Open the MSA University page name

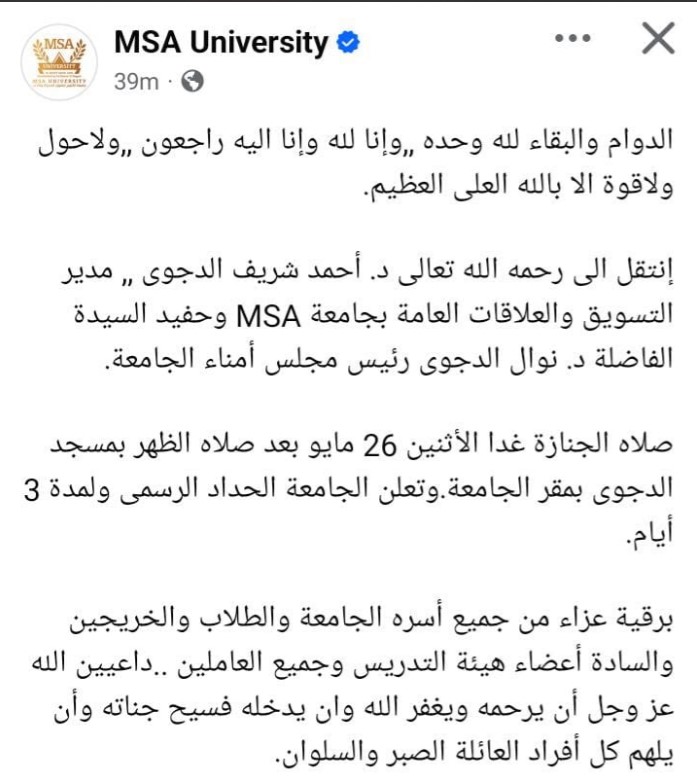221,42
